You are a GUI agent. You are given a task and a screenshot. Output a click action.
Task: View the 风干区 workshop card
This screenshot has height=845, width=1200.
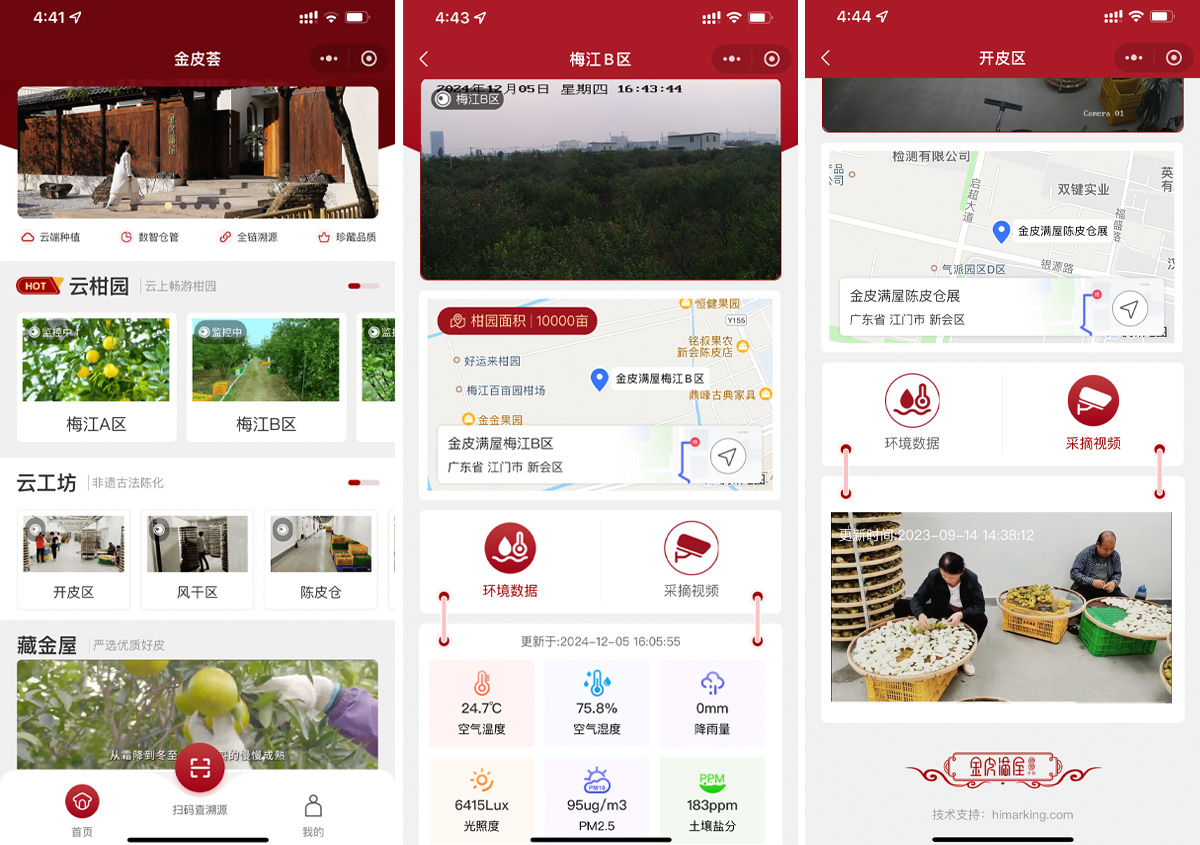click(197, 560)
